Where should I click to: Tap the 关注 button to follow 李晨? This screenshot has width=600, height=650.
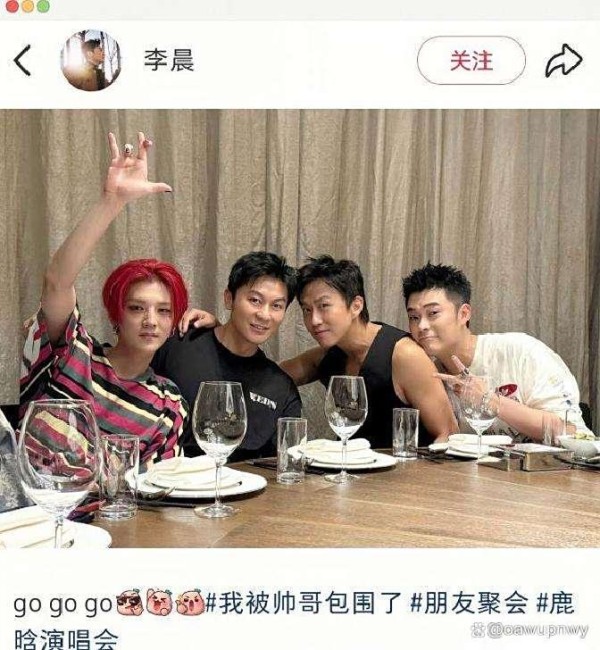[x=471, y=61]
